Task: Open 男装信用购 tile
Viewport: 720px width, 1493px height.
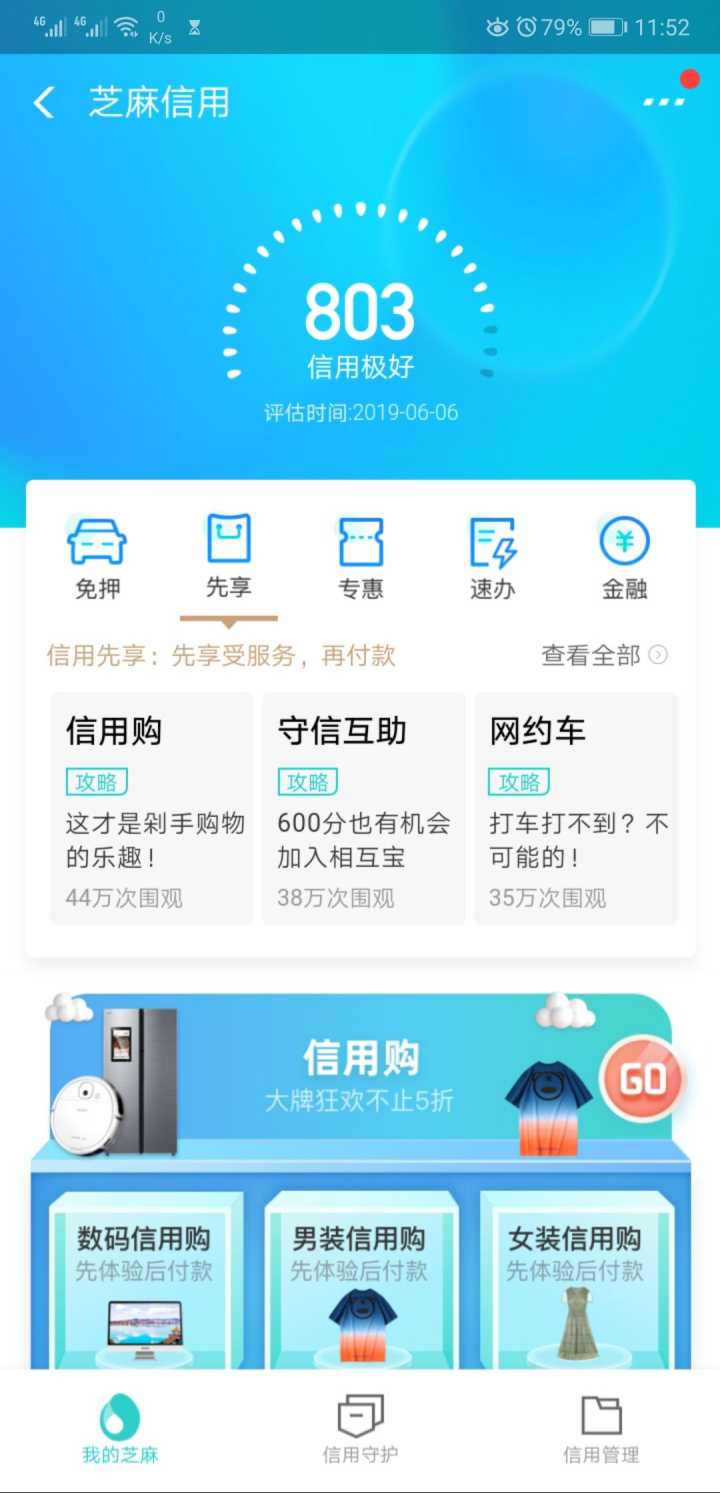Action: coord(360,1280)
